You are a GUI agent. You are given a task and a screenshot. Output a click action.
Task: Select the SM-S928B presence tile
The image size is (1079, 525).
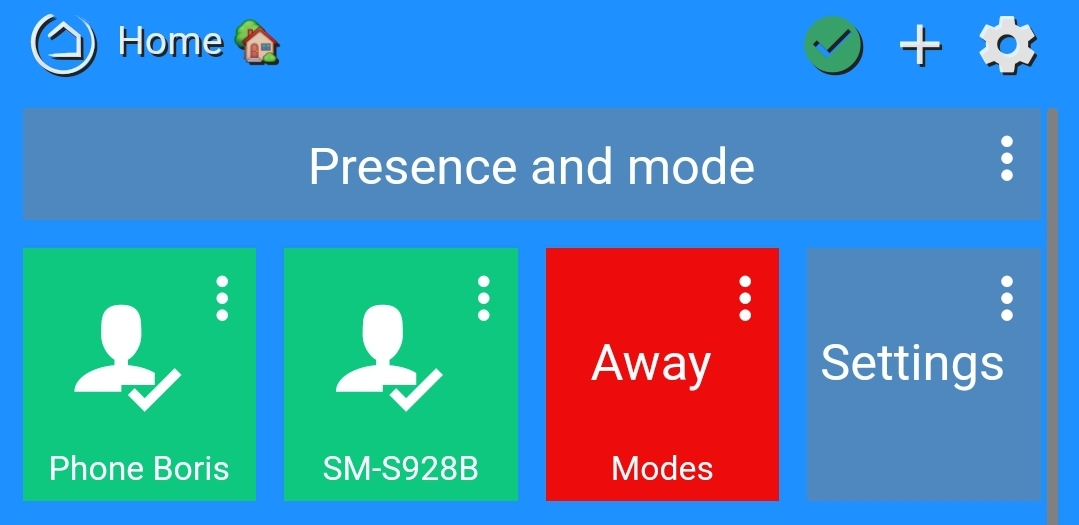coord(400,374)
